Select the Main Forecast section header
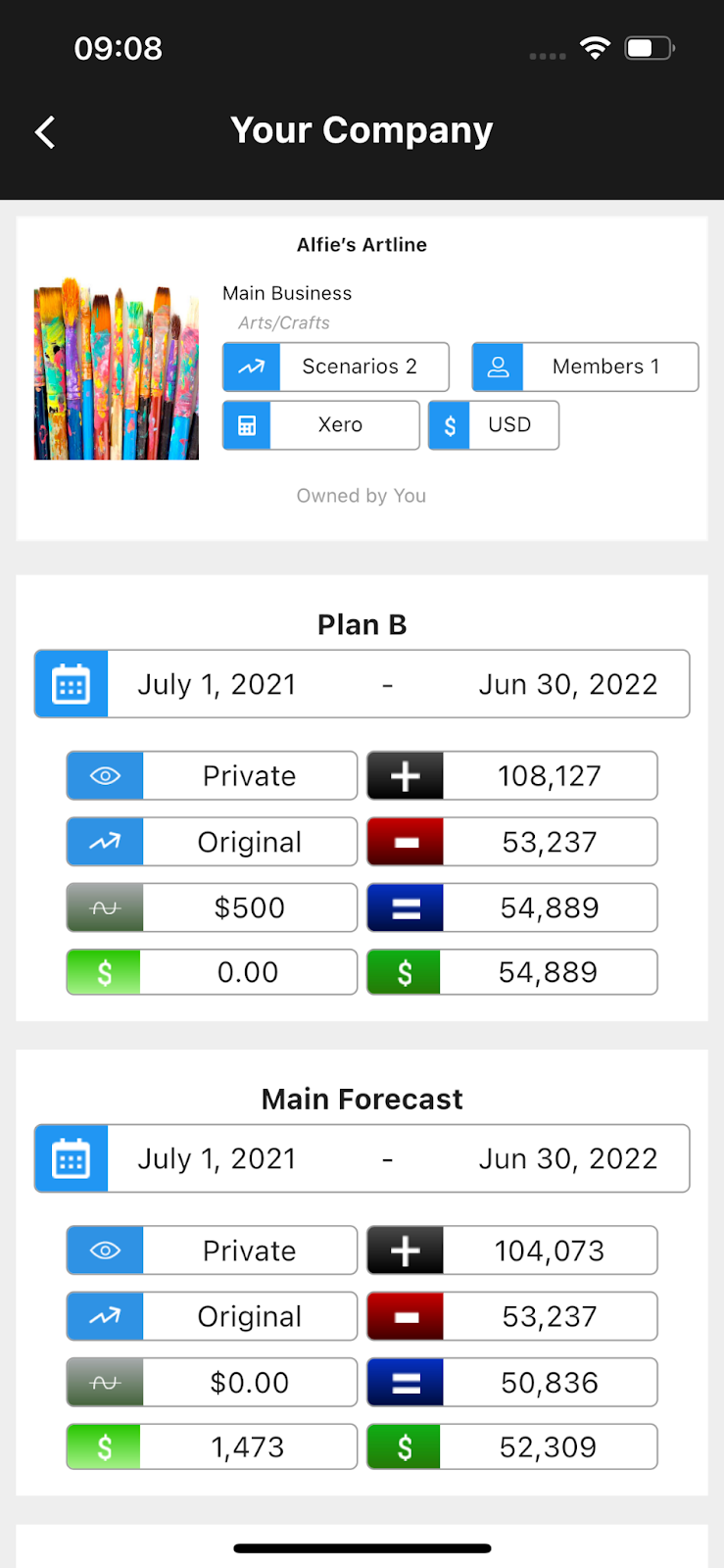The height and width of the screenshot is (1568, 724). [x=362, y=1099]
